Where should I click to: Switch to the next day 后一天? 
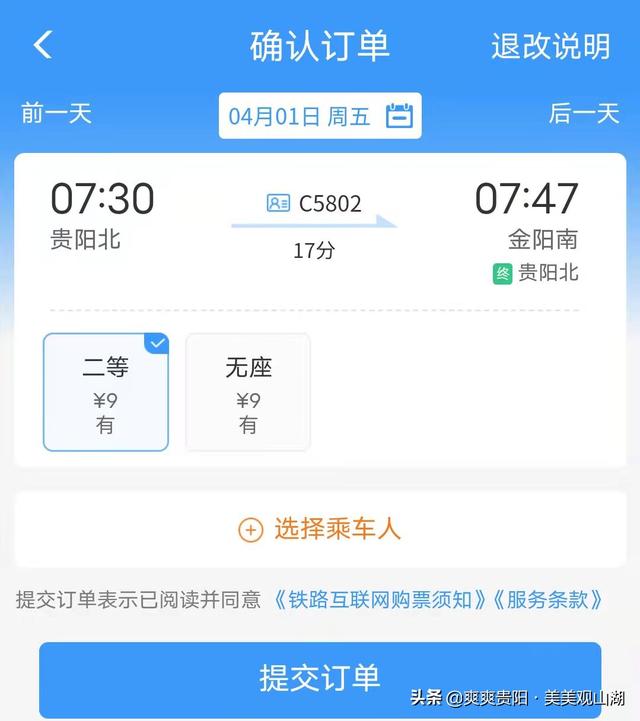(584, 114)
